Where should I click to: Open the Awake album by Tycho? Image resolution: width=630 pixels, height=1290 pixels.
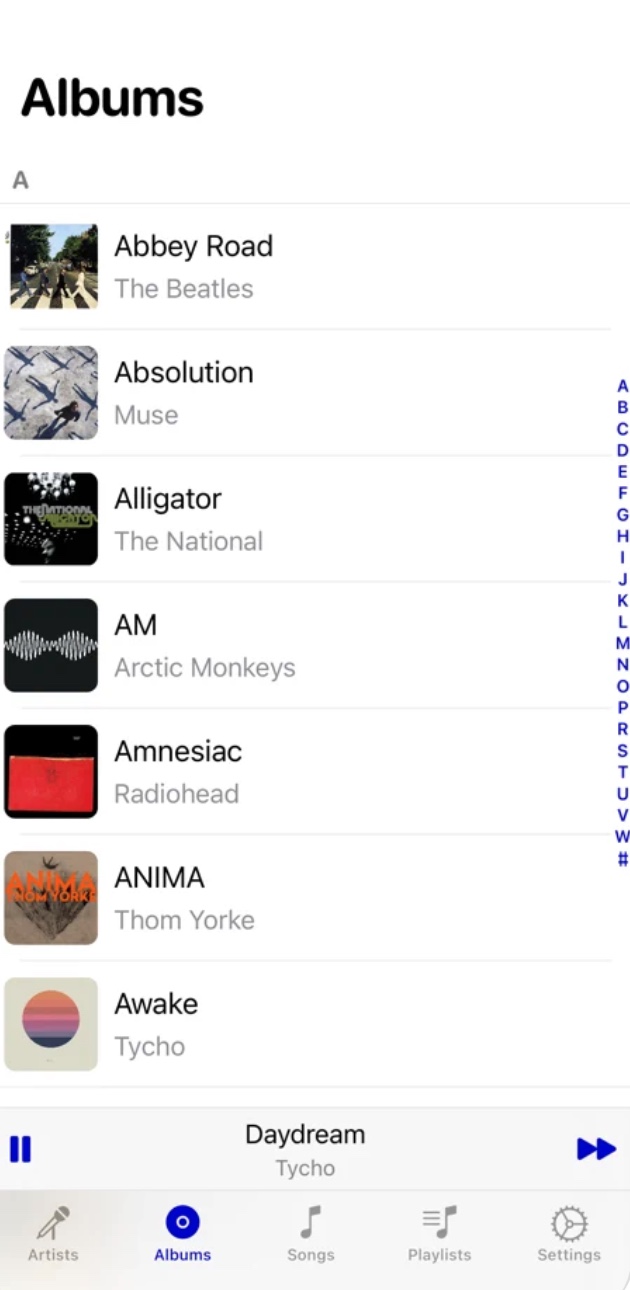(300, 1024)
